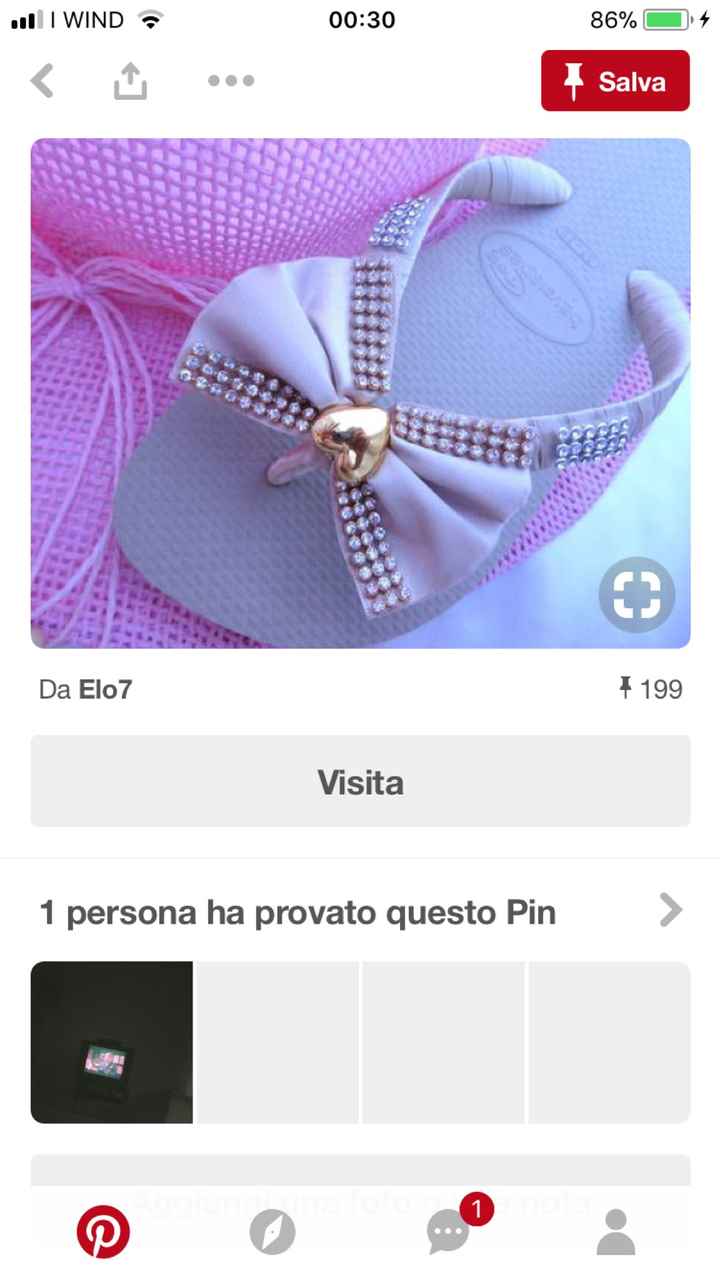Select the compass explore icon

point(274,1232)
